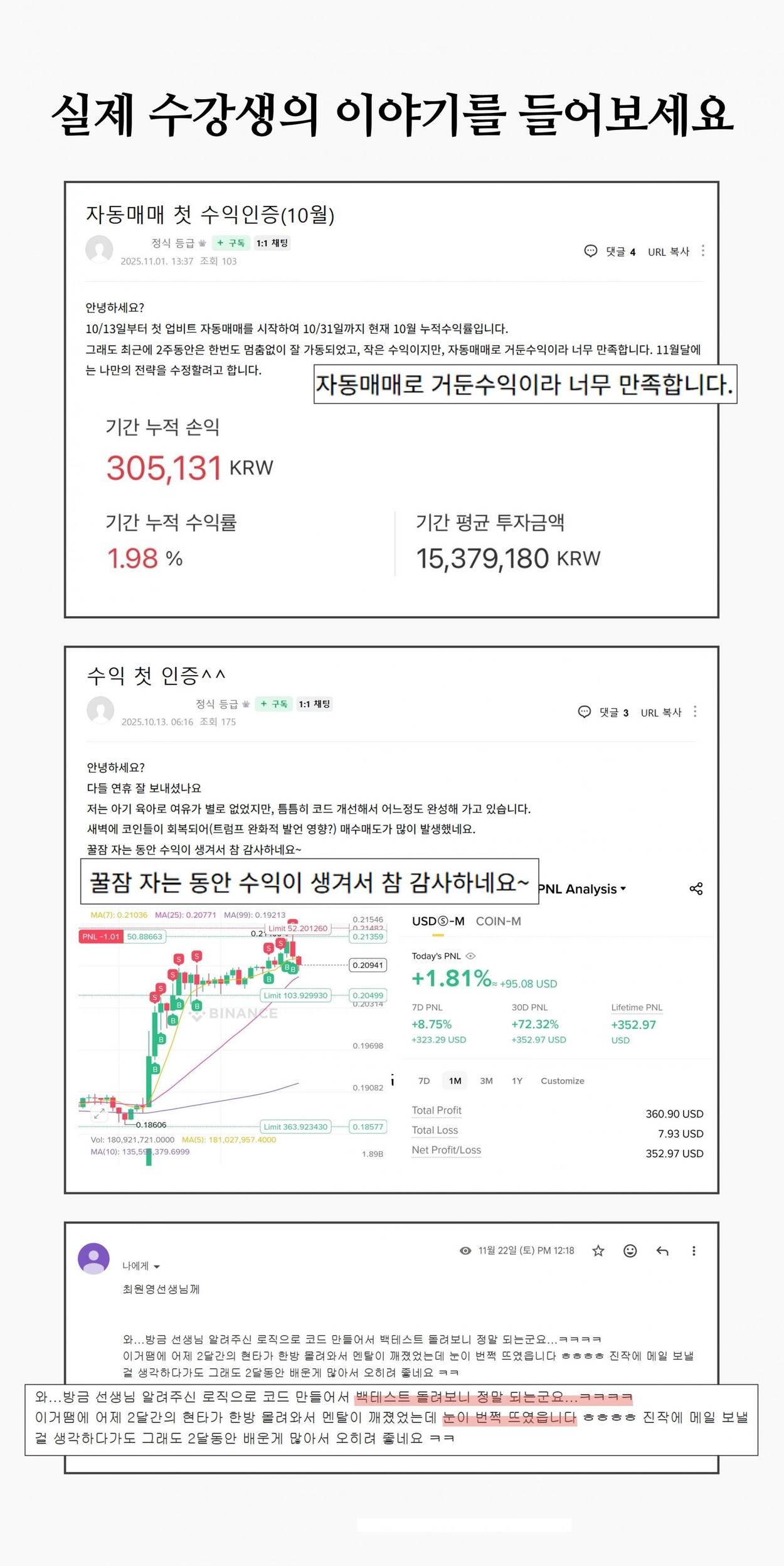
Task: Click the three-dot menu on the first post
Action: coord(703,251)
